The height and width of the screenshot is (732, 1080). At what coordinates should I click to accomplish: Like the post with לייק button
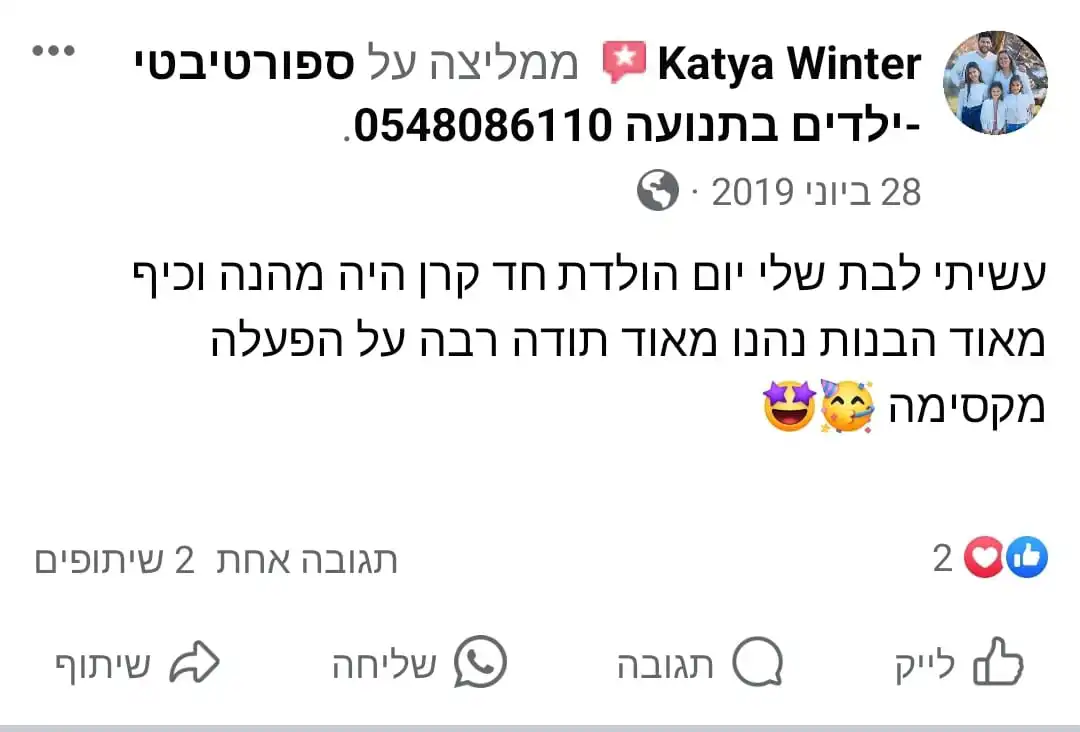tap(958, 664)
